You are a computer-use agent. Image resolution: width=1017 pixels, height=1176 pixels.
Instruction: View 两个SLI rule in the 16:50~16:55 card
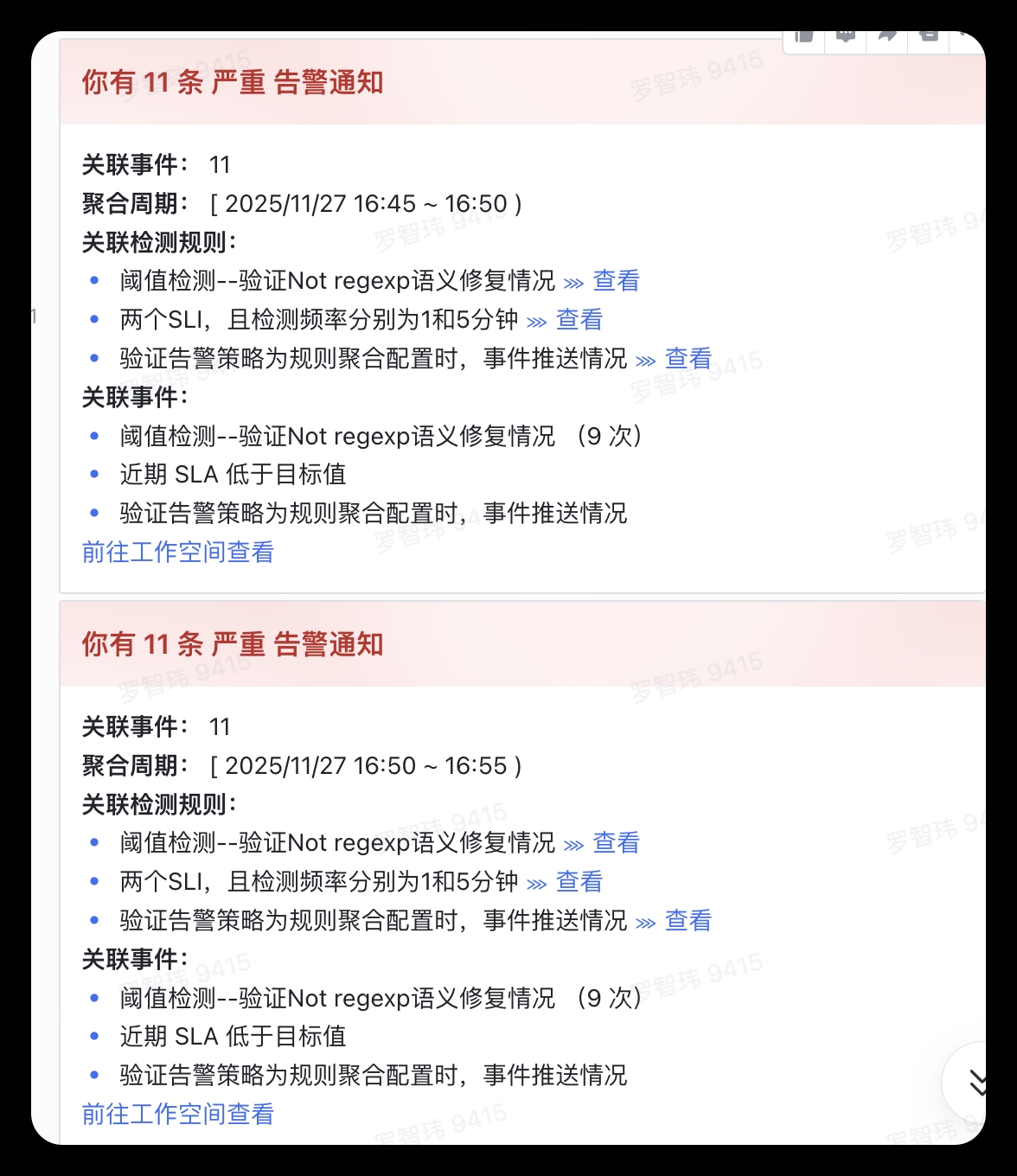(579, 882)
